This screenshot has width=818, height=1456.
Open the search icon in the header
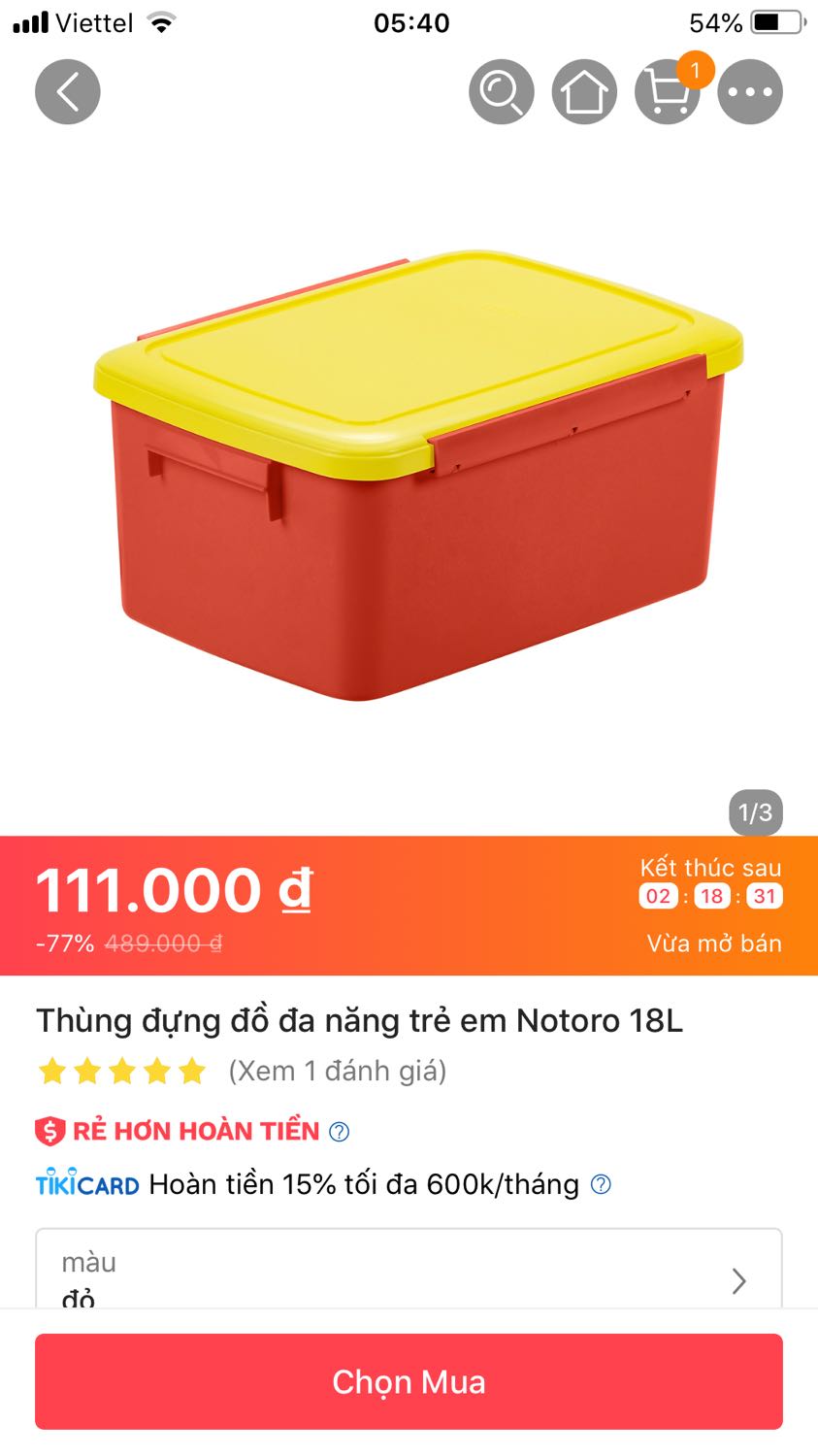pos(501,91)
